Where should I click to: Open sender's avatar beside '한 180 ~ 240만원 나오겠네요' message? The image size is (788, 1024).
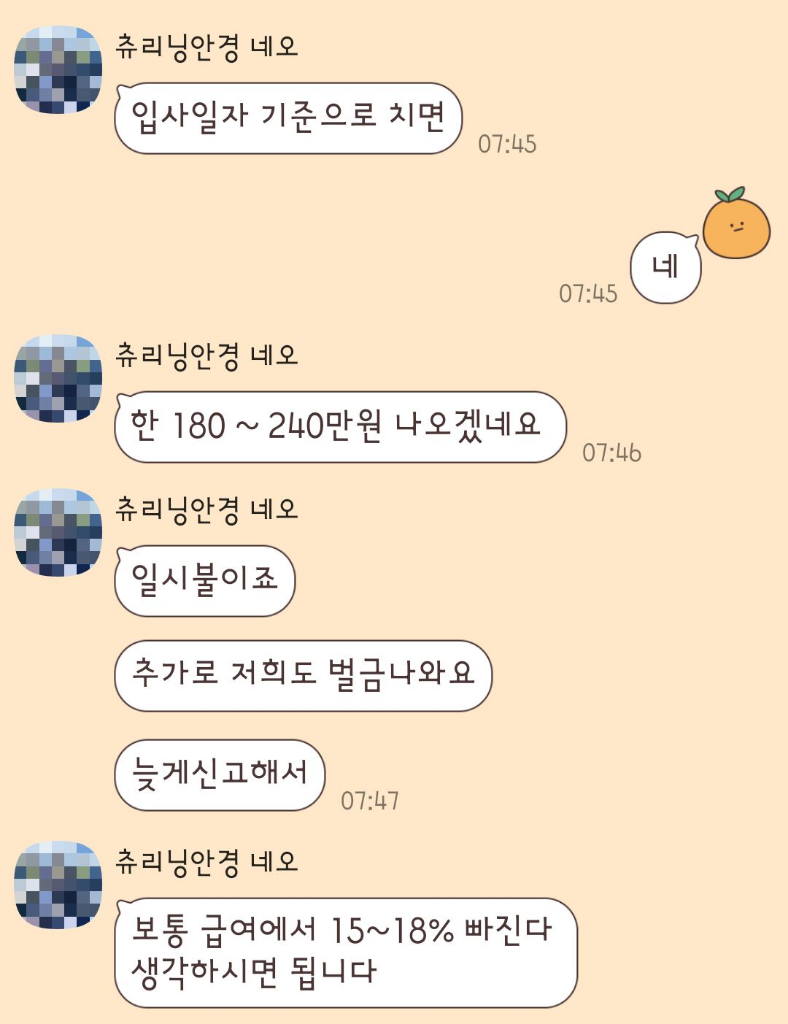59,379
